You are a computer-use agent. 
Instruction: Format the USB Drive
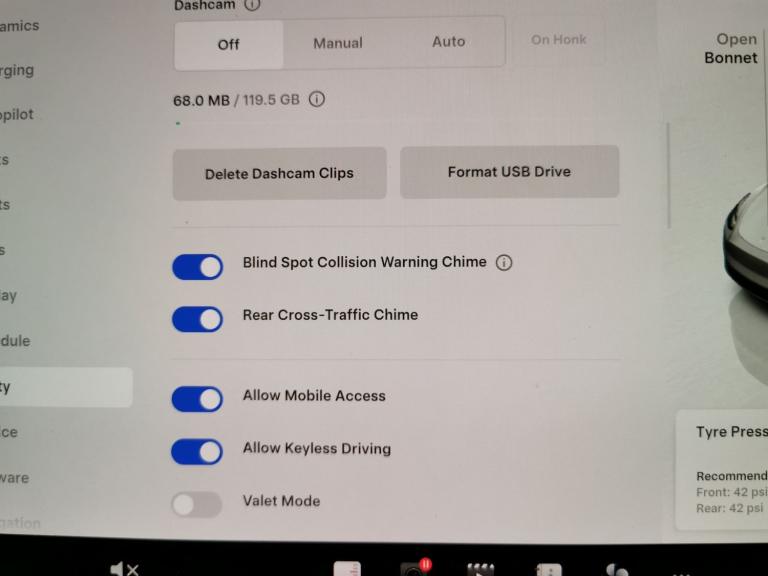[x=509, y=172]
